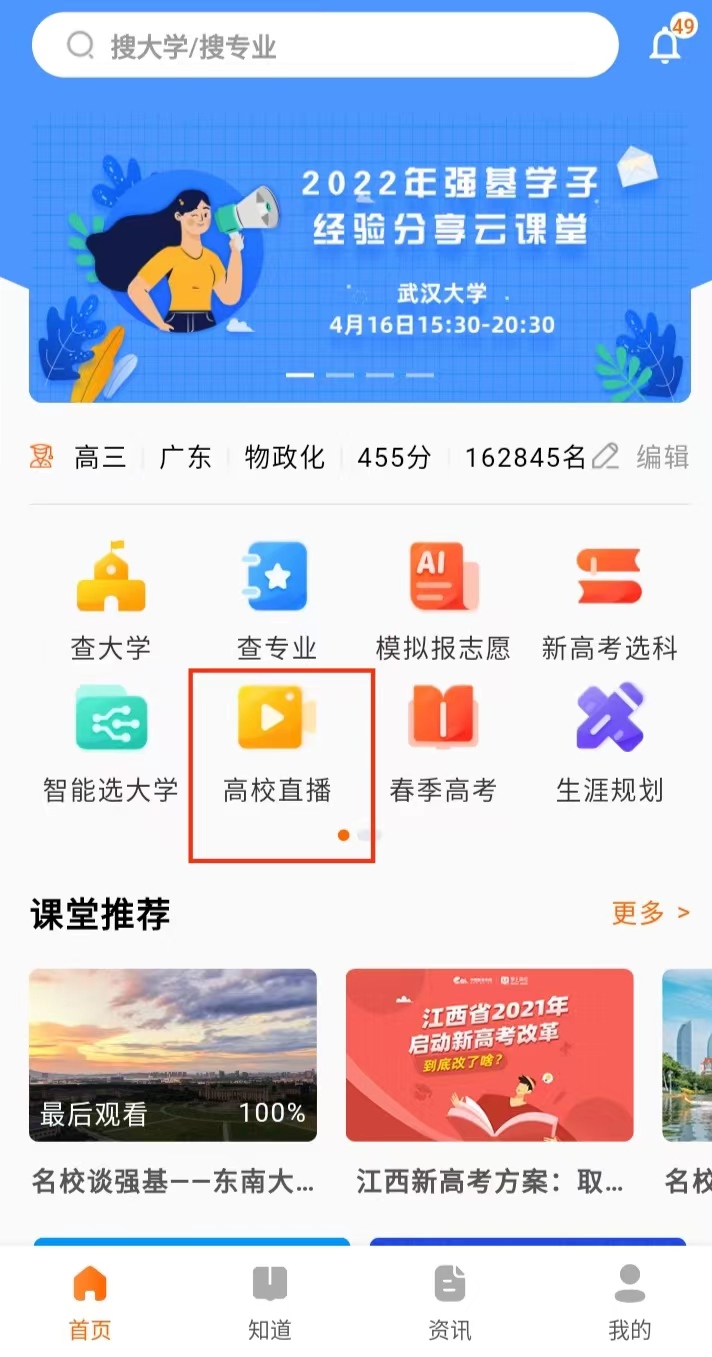
Task: View 更多 in 课堂推荐
Action: click(x=650, y=912)
